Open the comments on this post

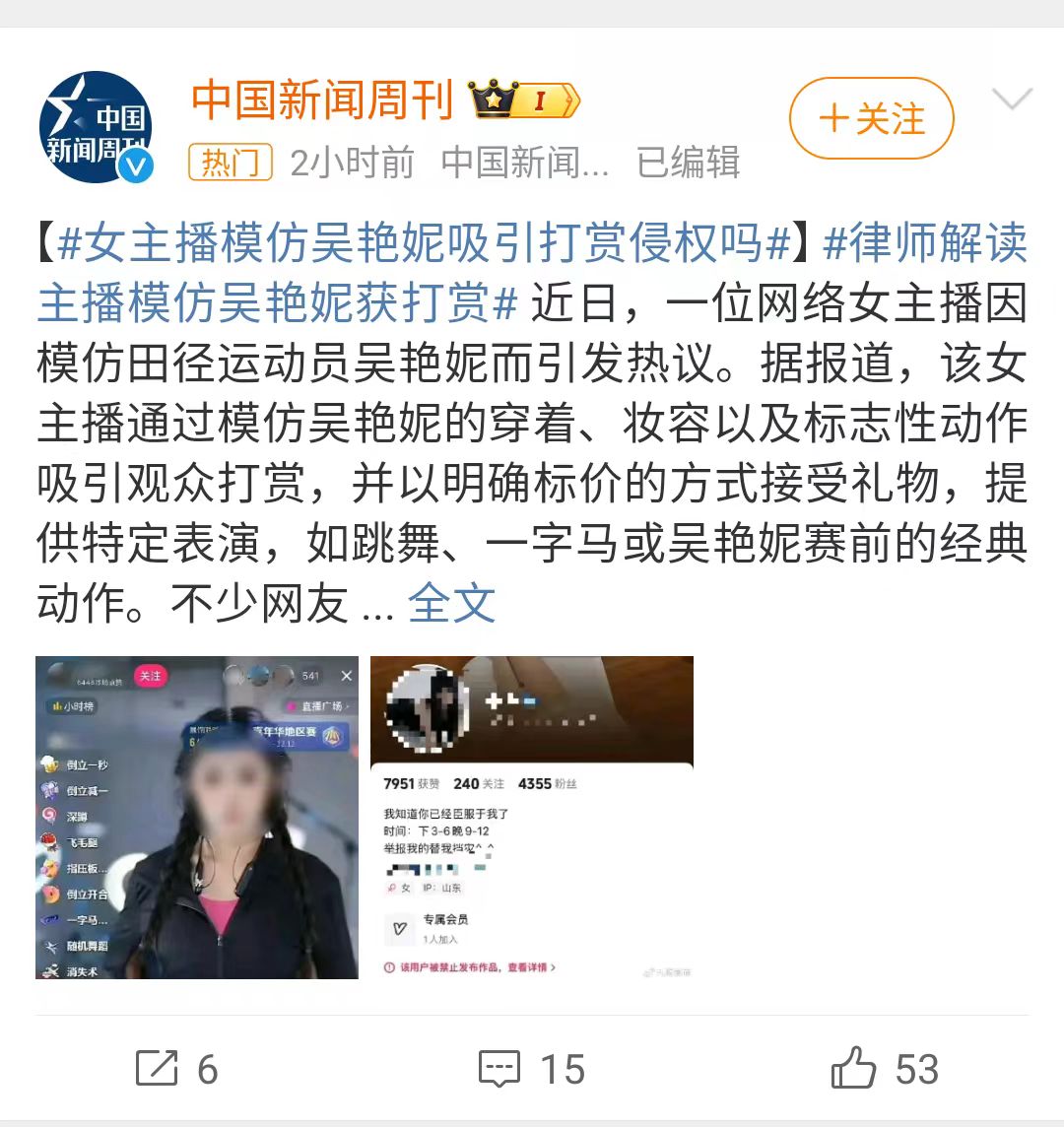(x=532, y=1069)
